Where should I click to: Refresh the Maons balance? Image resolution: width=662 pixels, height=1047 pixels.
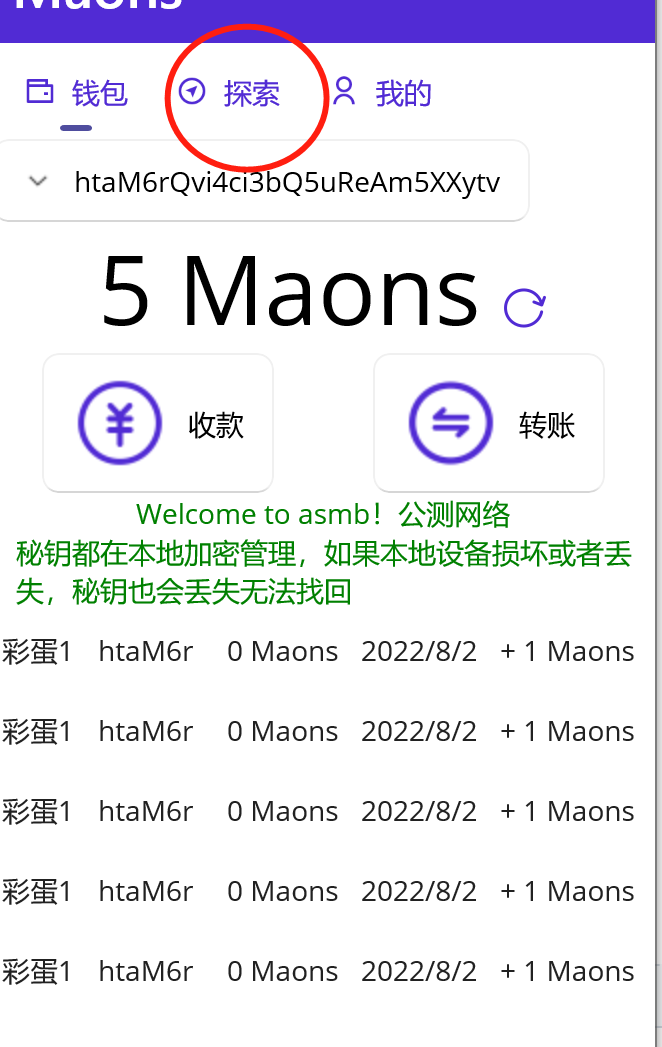pyautogui.click(x=524, y=308)
